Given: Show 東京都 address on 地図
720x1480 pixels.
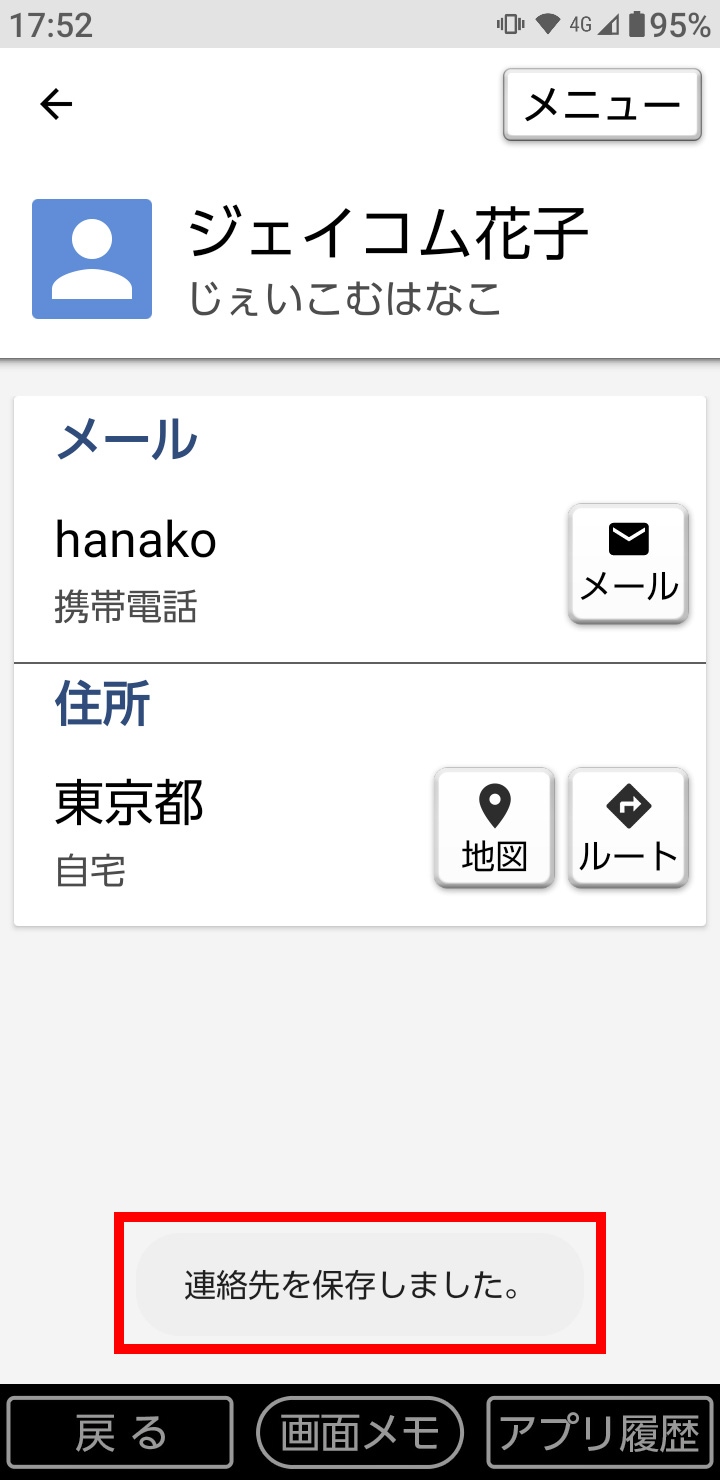Looking at the screenshot, I should pos(494,827).
